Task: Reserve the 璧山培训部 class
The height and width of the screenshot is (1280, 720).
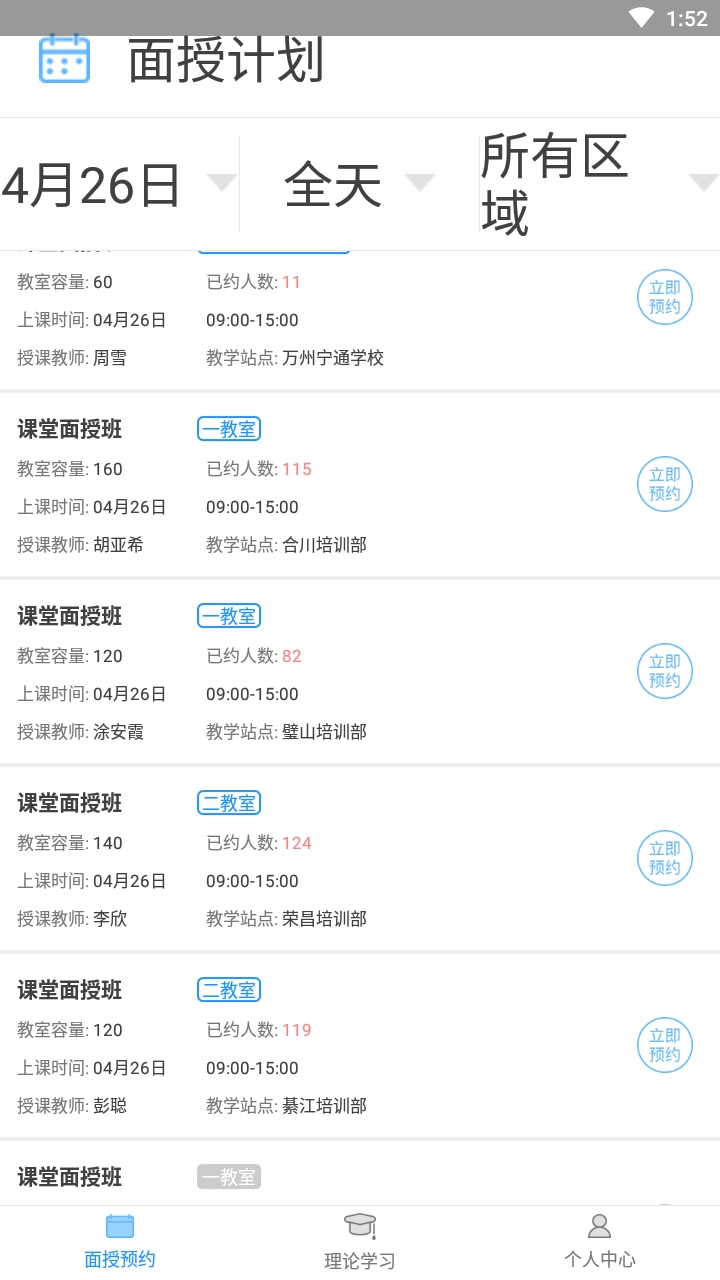Action: [x=664, y=671]
